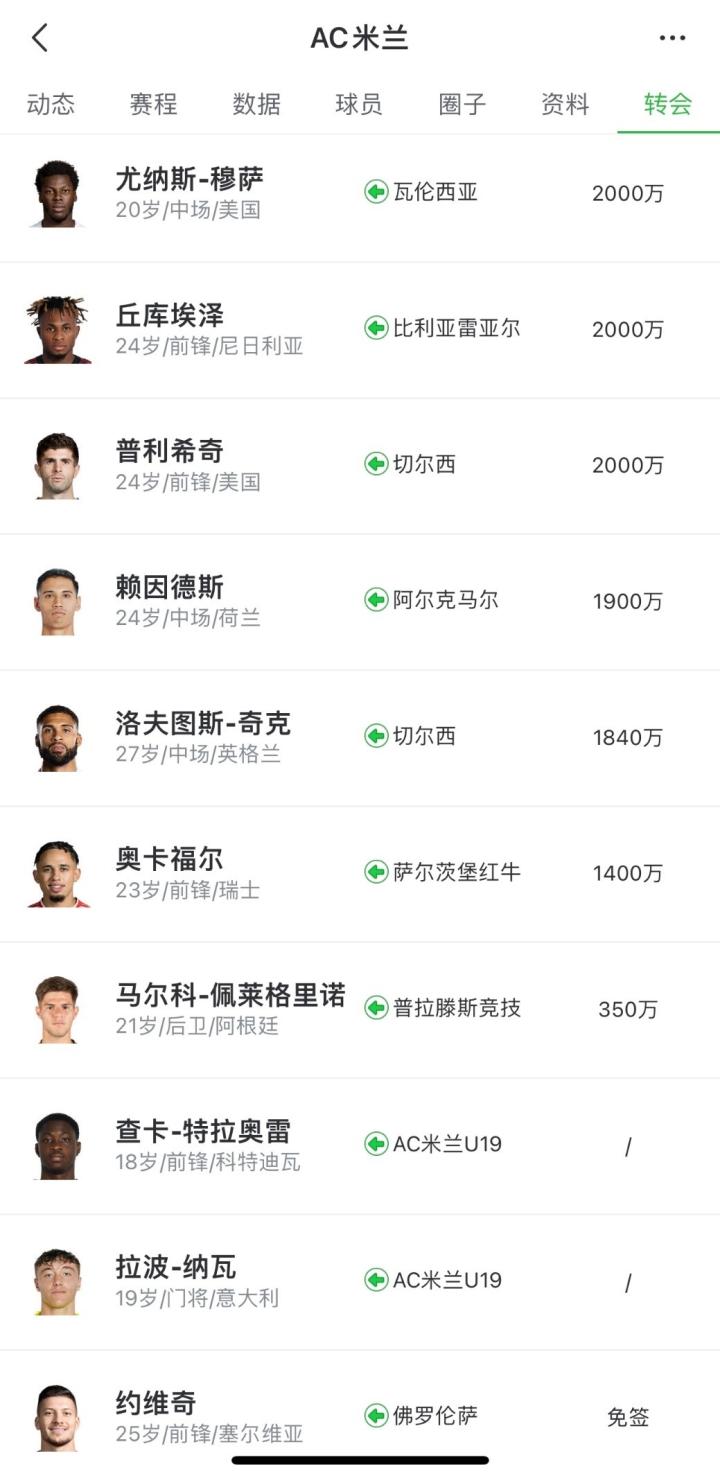Screen dimensions: 720x1478
Task: View 奥卡福尔 player details
Action: [360, 873]
